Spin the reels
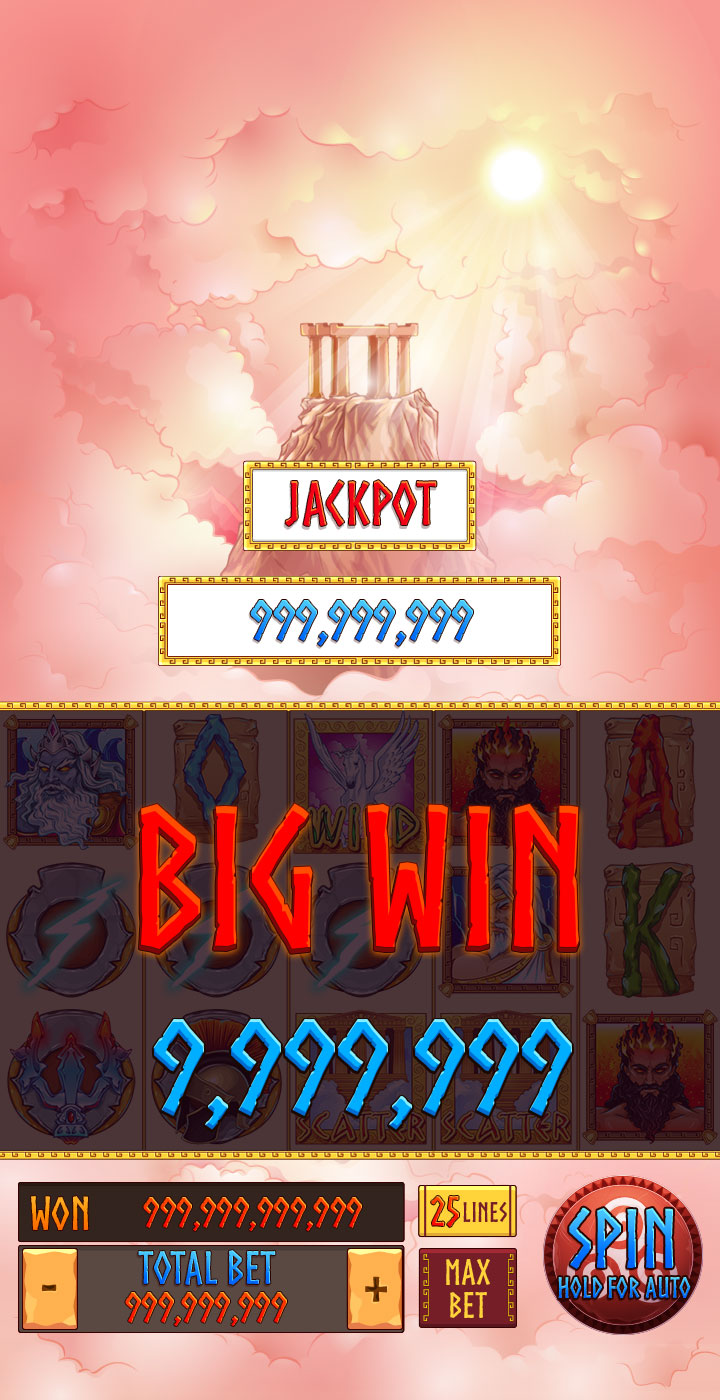This screenshot has width=720, height=1400. [x=623, y=1254]
